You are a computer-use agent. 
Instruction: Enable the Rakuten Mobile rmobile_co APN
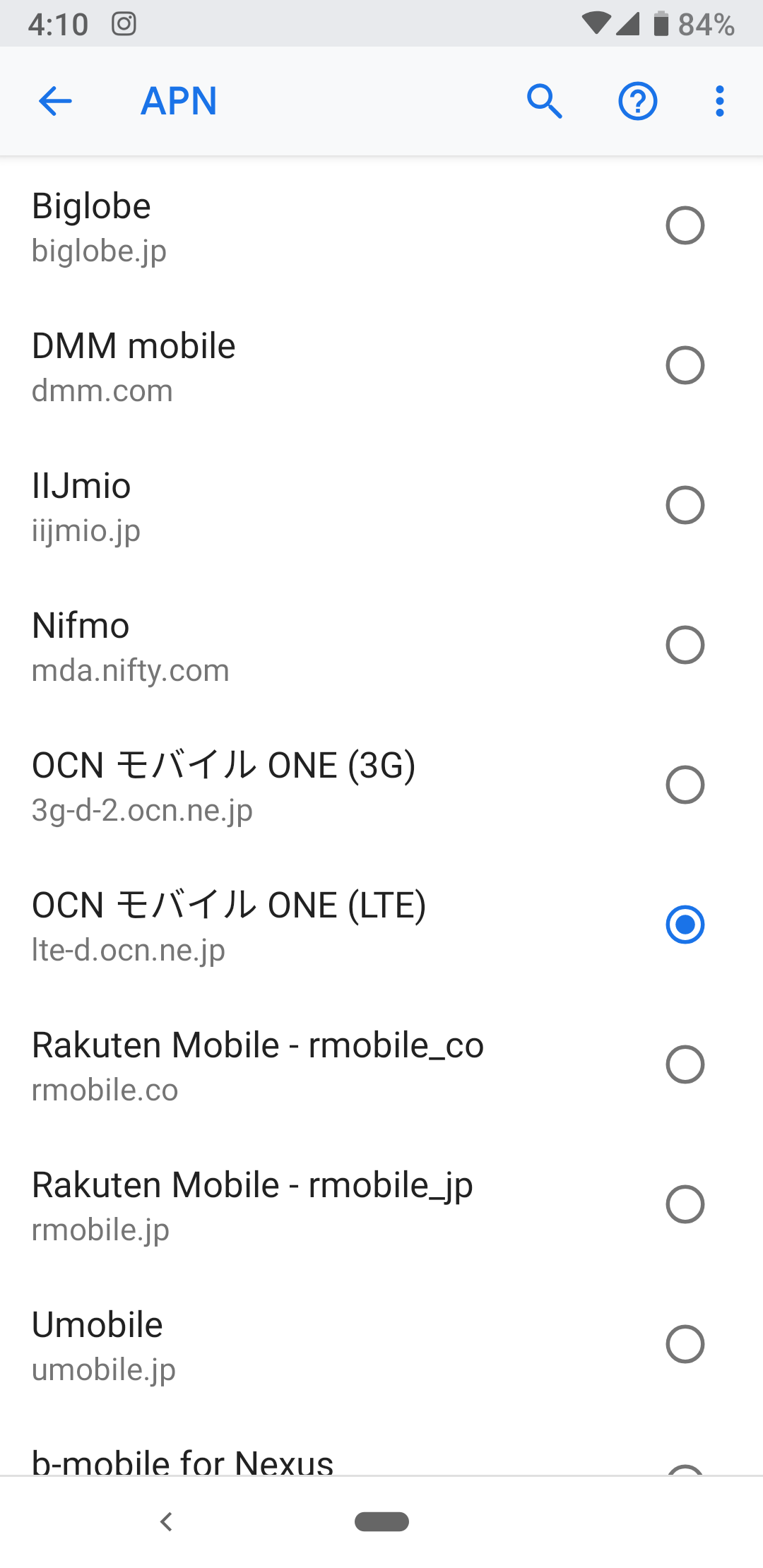click(685, 1065)
